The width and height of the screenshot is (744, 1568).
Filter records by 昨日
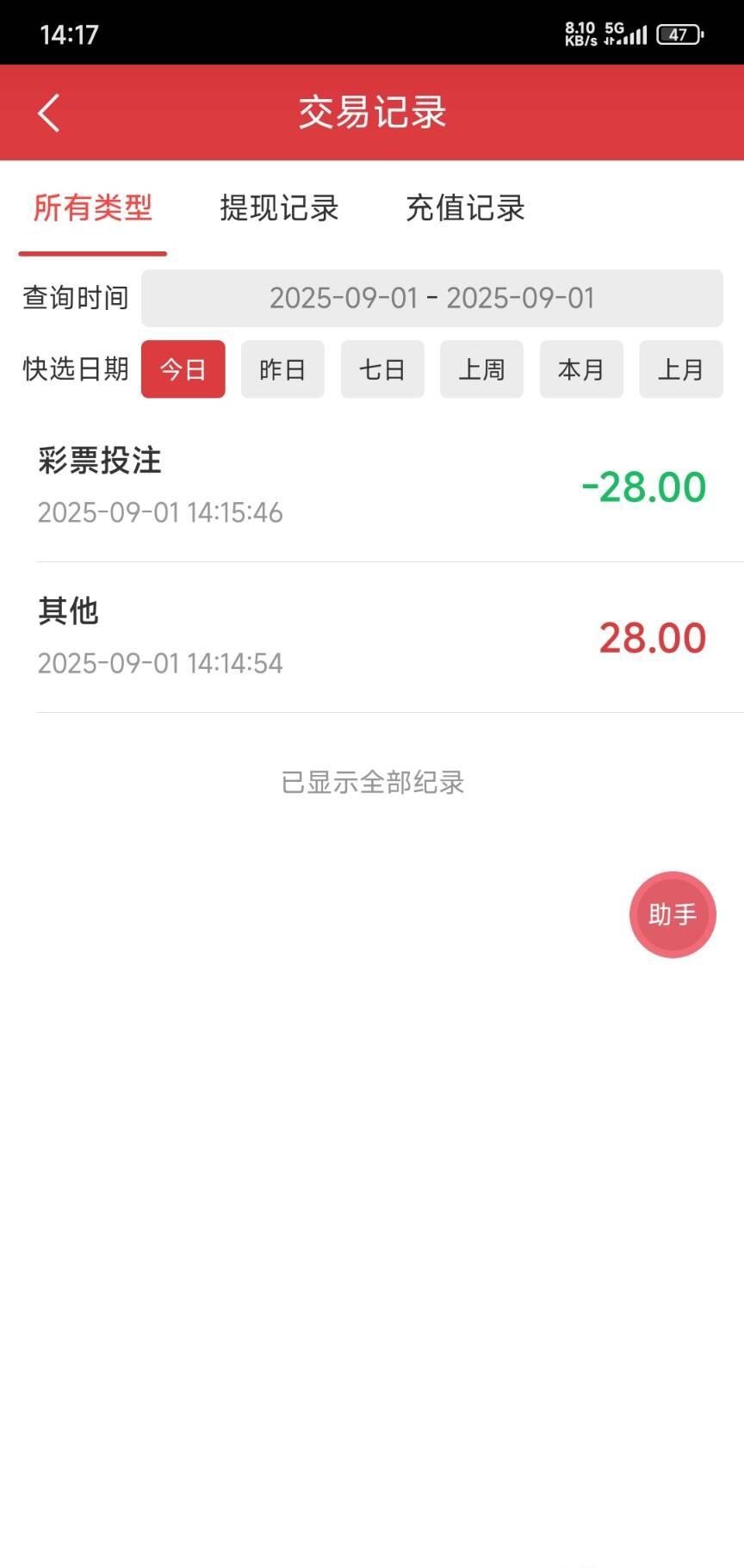click(282, 369)
